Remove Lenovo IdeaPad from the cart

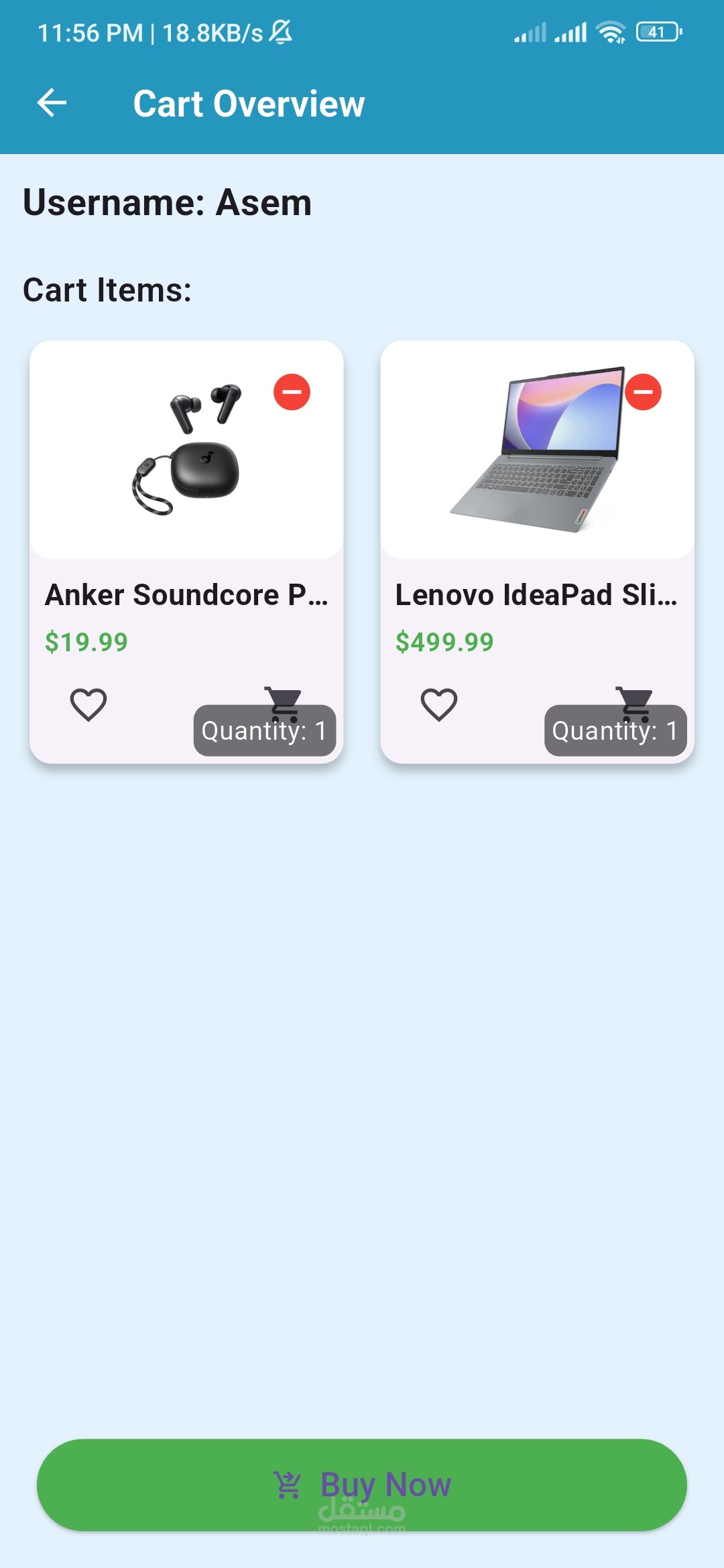pyautogui.click(x=643, y=392)
